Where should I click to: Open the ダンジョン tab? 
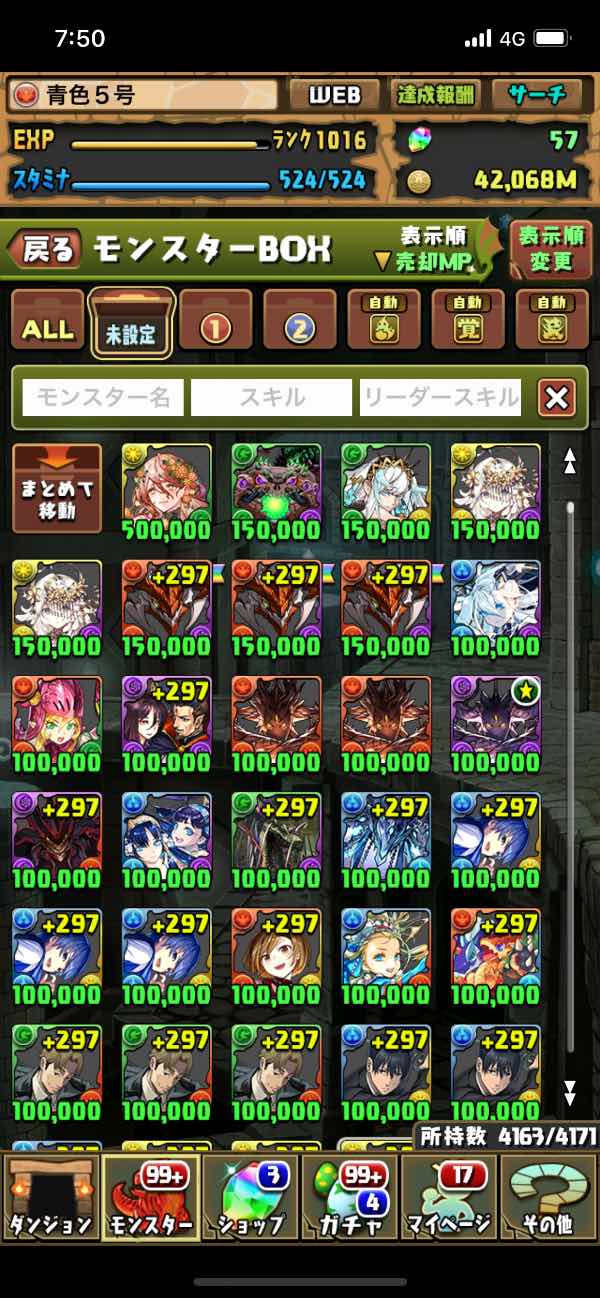(x=50, y=1197)
